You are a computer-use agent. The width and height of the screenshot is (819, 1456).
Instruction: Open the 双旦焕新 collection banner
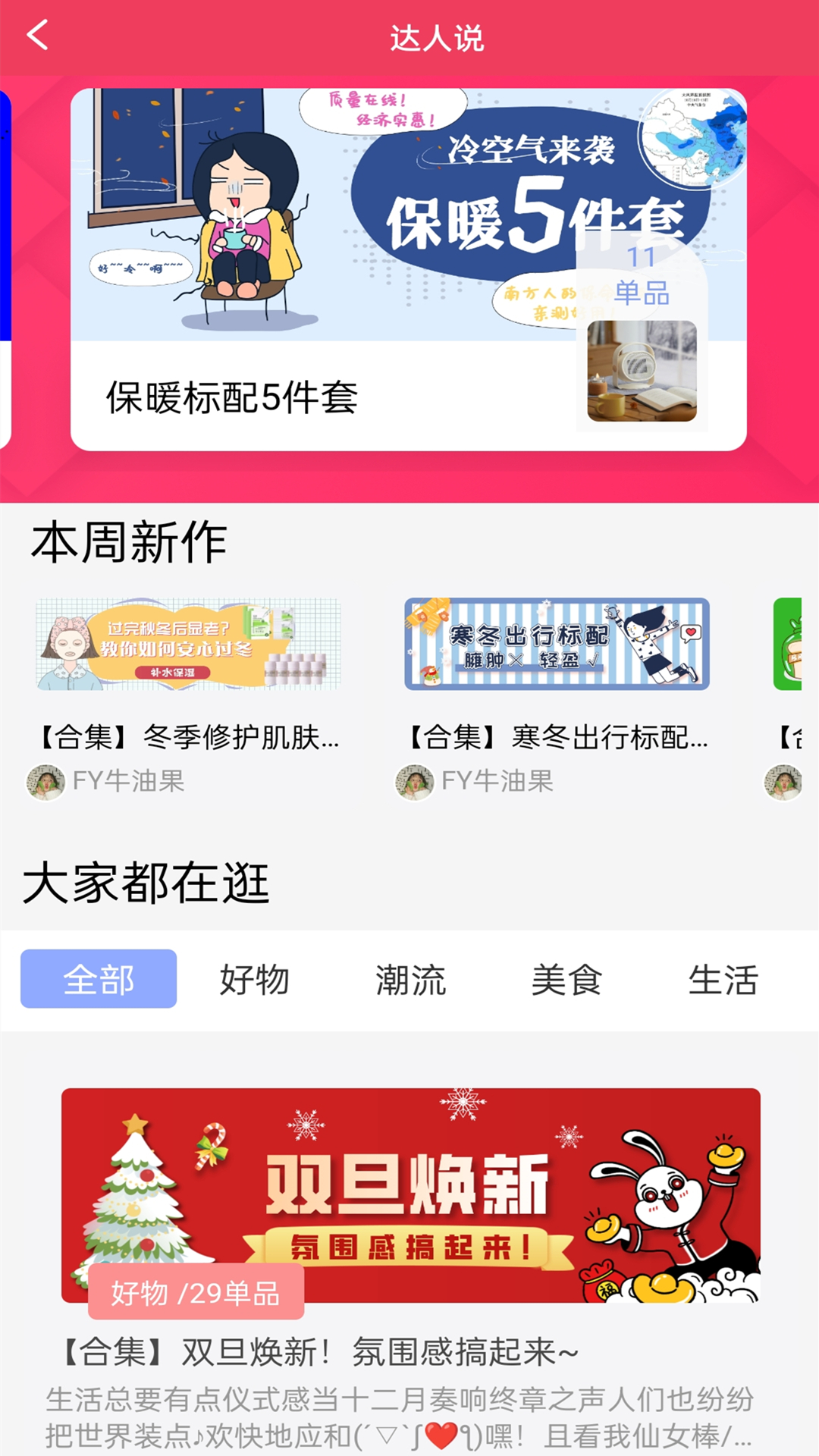pyautogui.click(x=410, y=1195)
